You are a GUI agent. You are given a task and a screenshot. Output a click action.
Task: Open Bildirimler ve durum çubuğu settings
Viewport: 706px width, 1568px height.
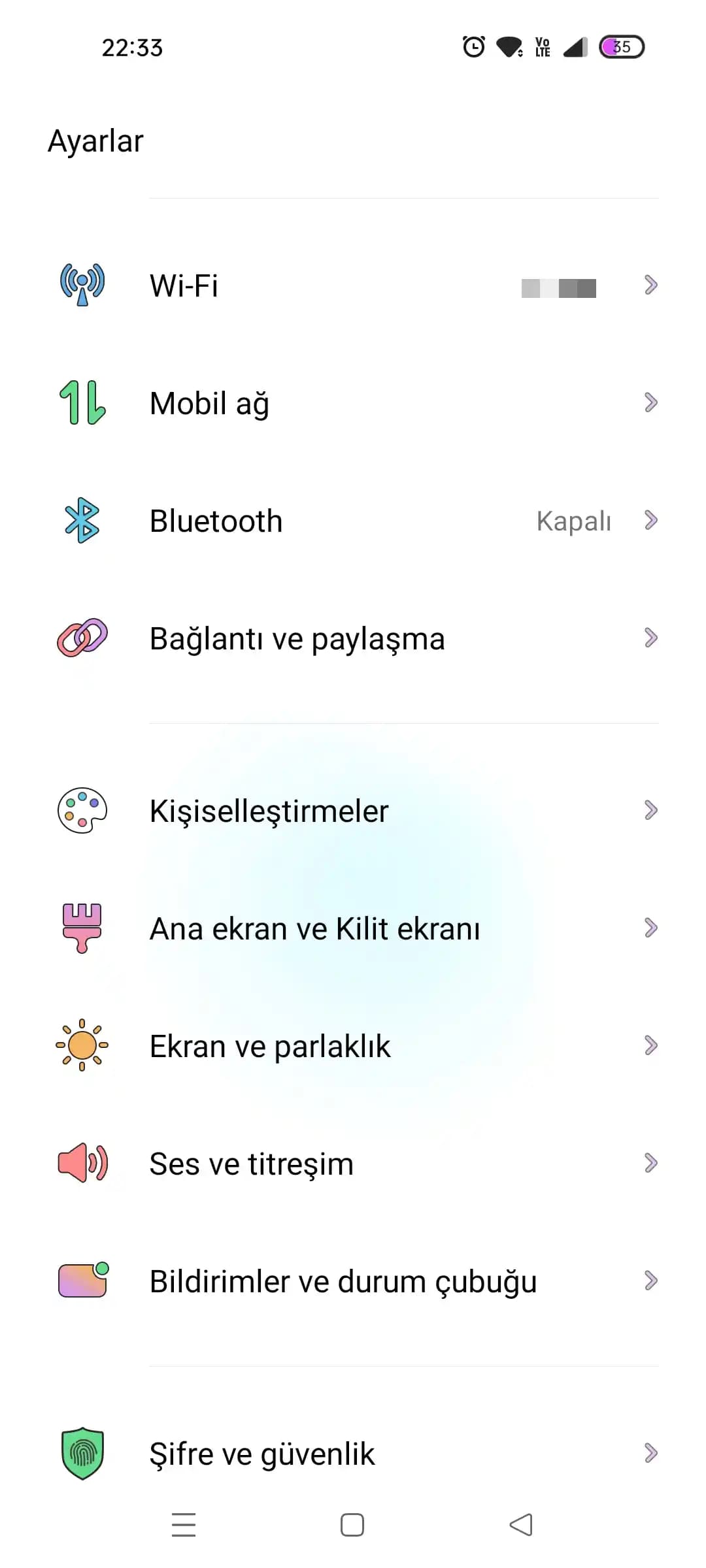click(x=353, y=1281)
